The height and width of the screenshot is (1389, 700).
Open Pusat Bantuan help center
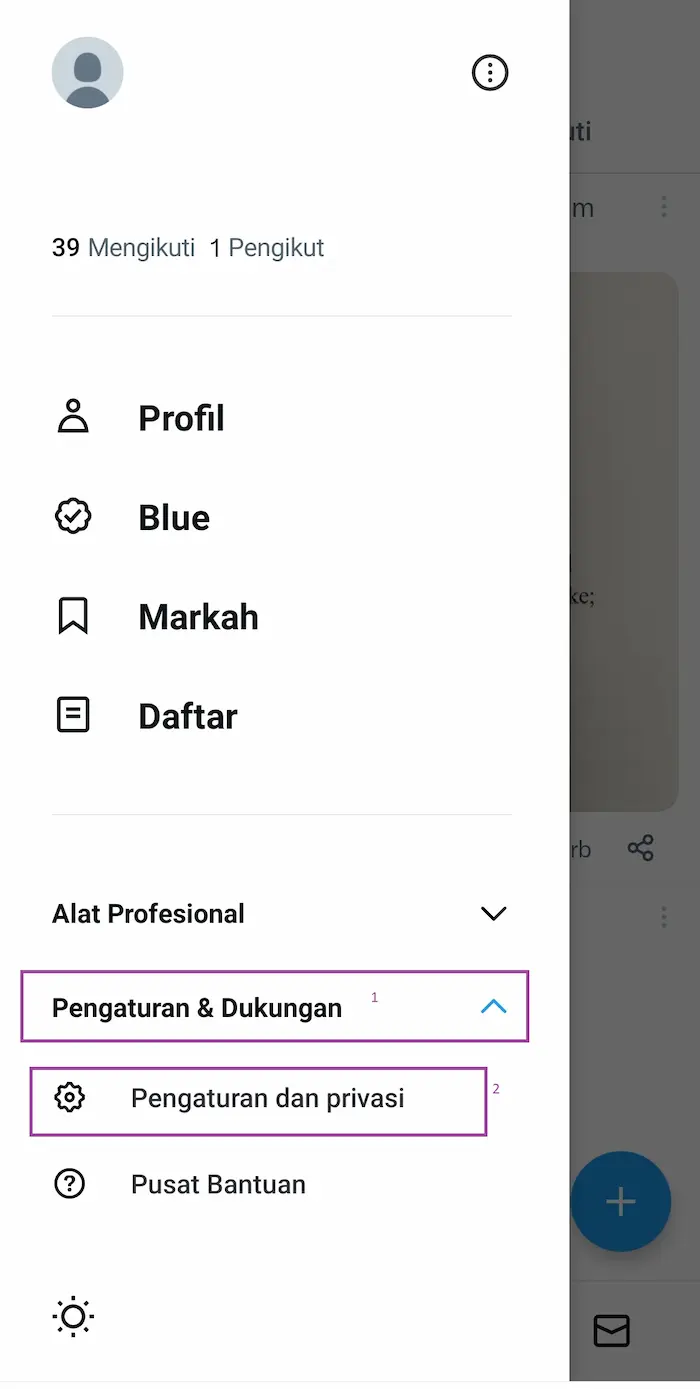point(218,1185)
